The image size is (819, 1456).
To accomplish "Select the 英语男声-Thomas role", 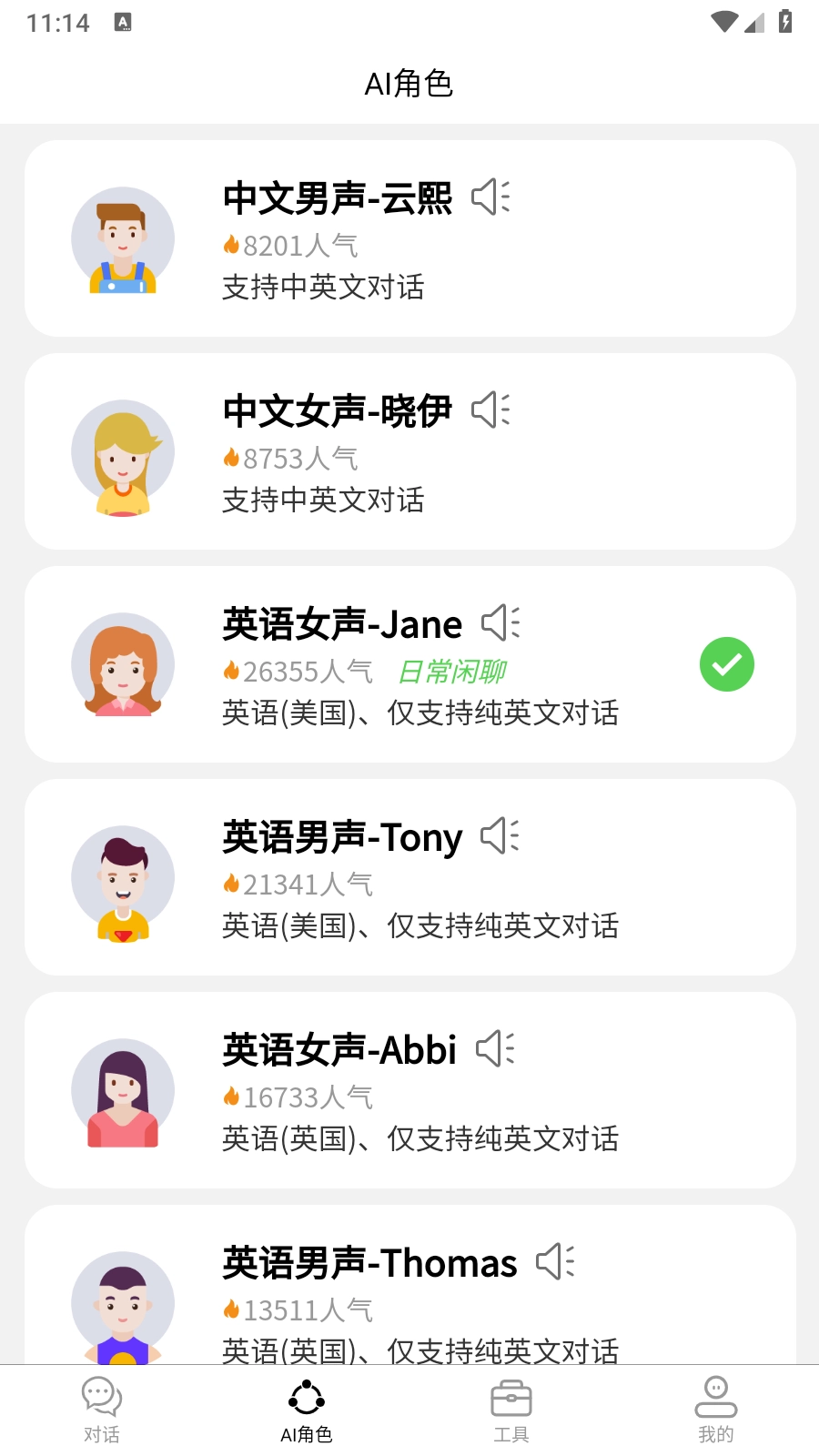I will pyautogui.click(x=409, y=1292).
